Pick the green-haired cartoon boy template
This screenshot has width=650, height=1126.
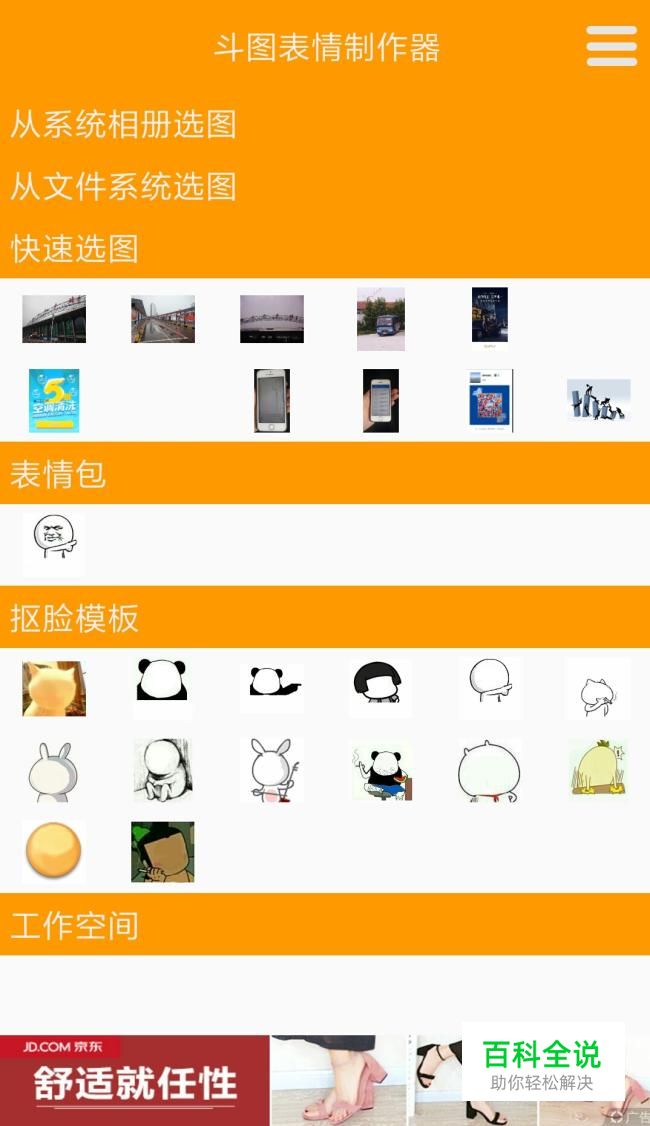[162, 852]
